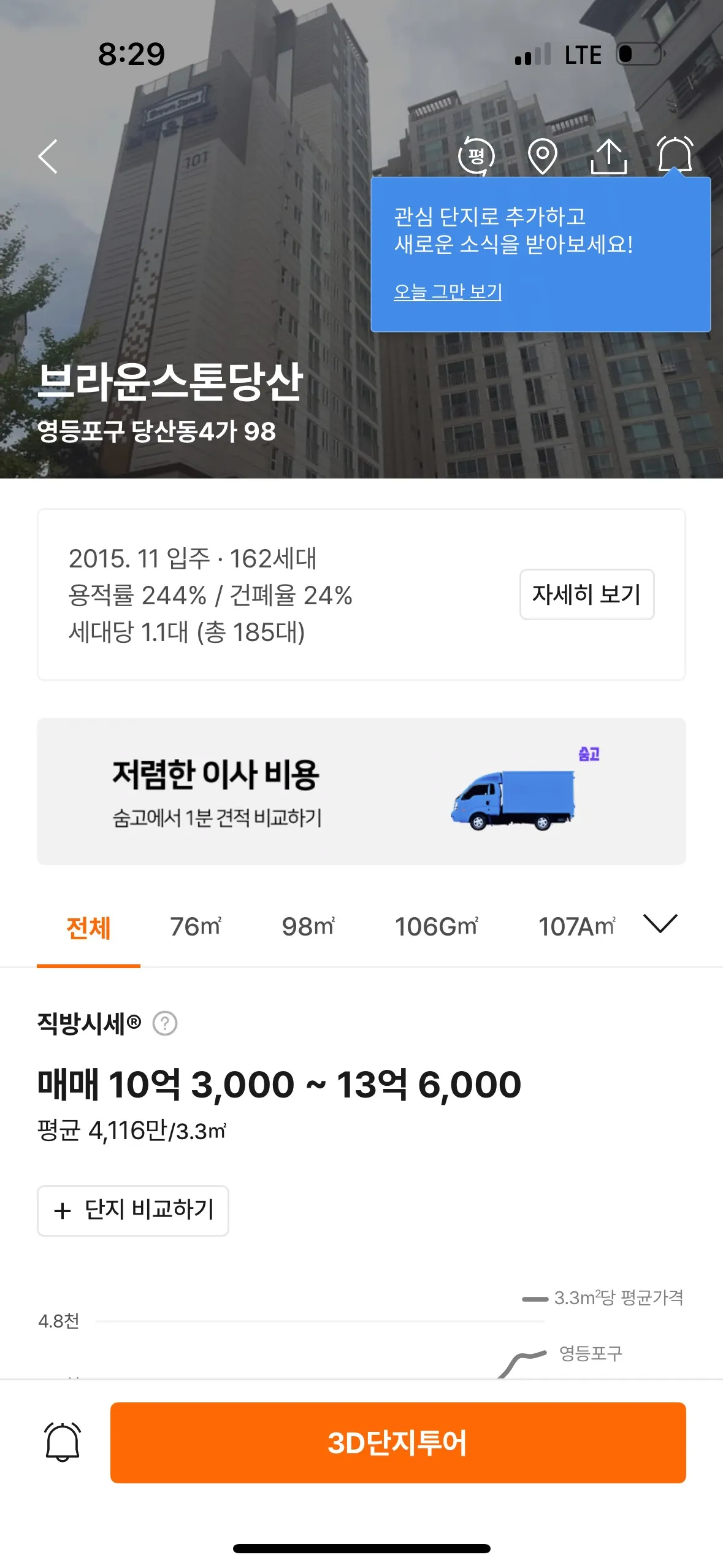723x1568 pixels.
Task: Tap the bell icon beside 3D단지투어
Action: coord(63,1442)
